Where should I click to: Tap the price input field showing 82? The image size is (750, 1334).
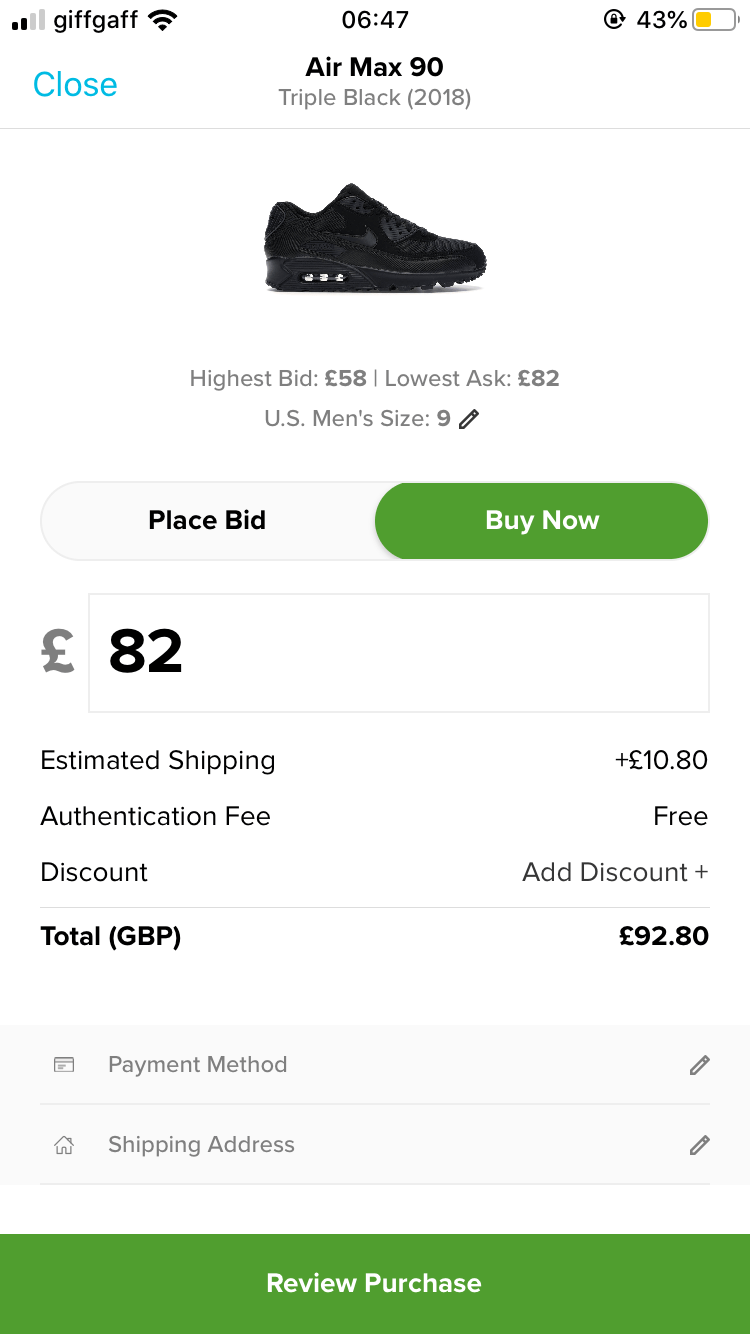click(x=399, y=652)
